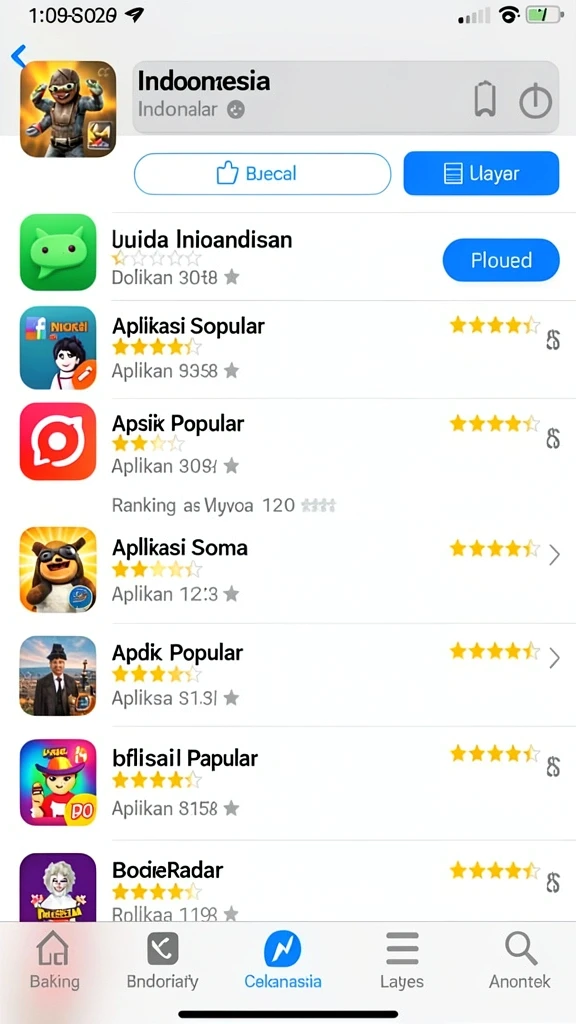Image resolution: width=576 pixels, height=1024 pixels.
Task: Open the Uuida Inioandisan app row
Action: [288, 257]
